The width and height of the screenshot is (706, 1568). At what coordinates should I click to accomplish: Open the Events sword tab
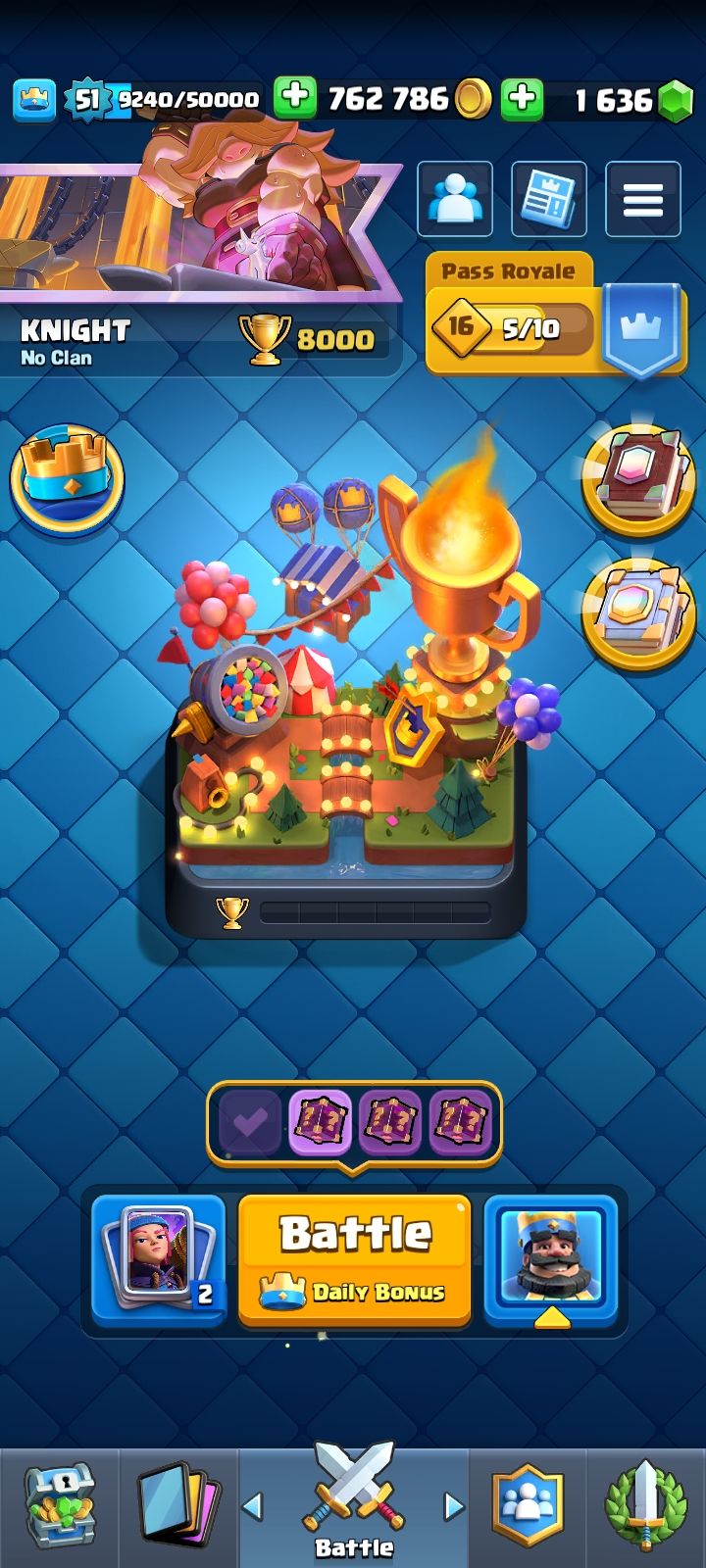(645, 1504)
